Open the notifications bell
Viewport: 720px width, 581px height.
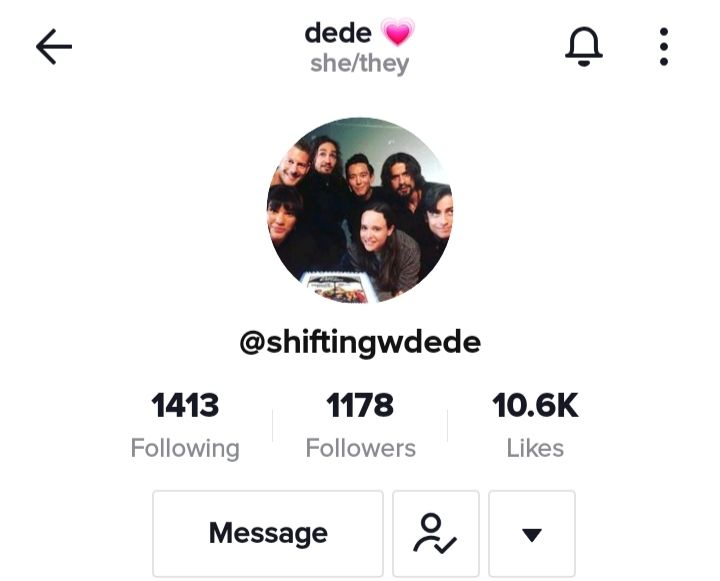(x=584, y=46)
